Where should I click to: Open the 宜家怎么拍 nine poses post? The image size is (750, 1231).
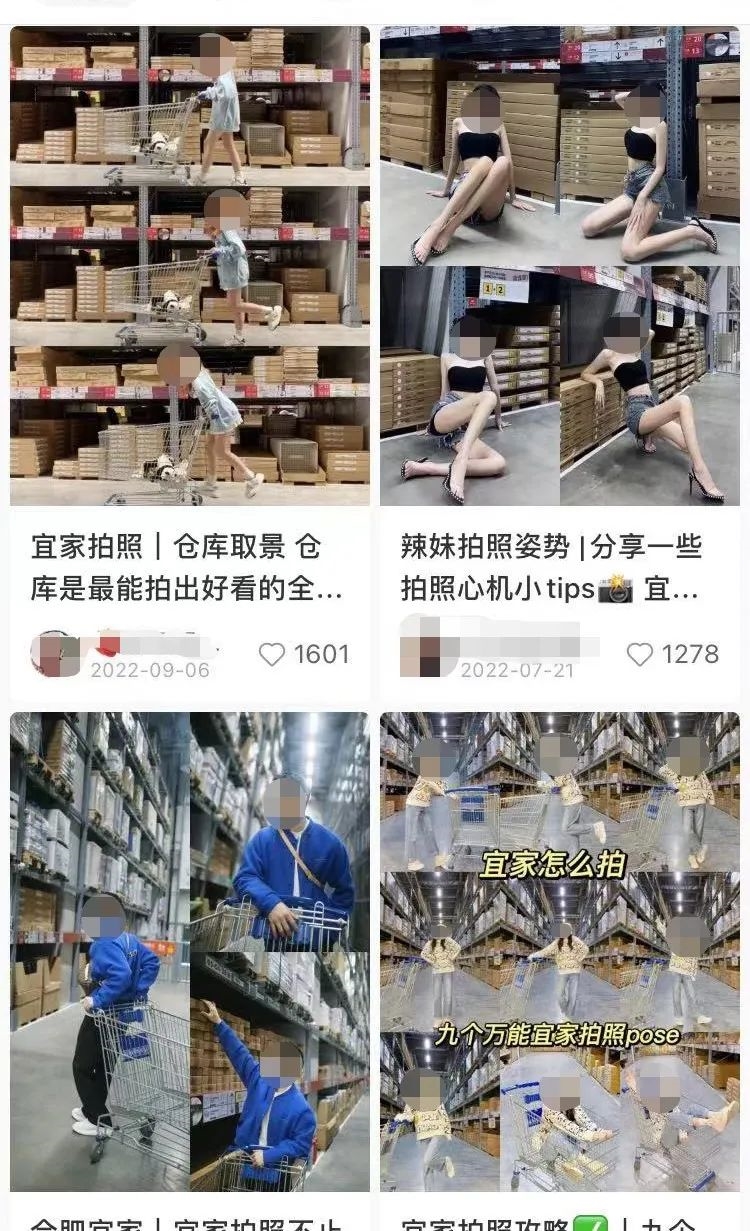560,952
